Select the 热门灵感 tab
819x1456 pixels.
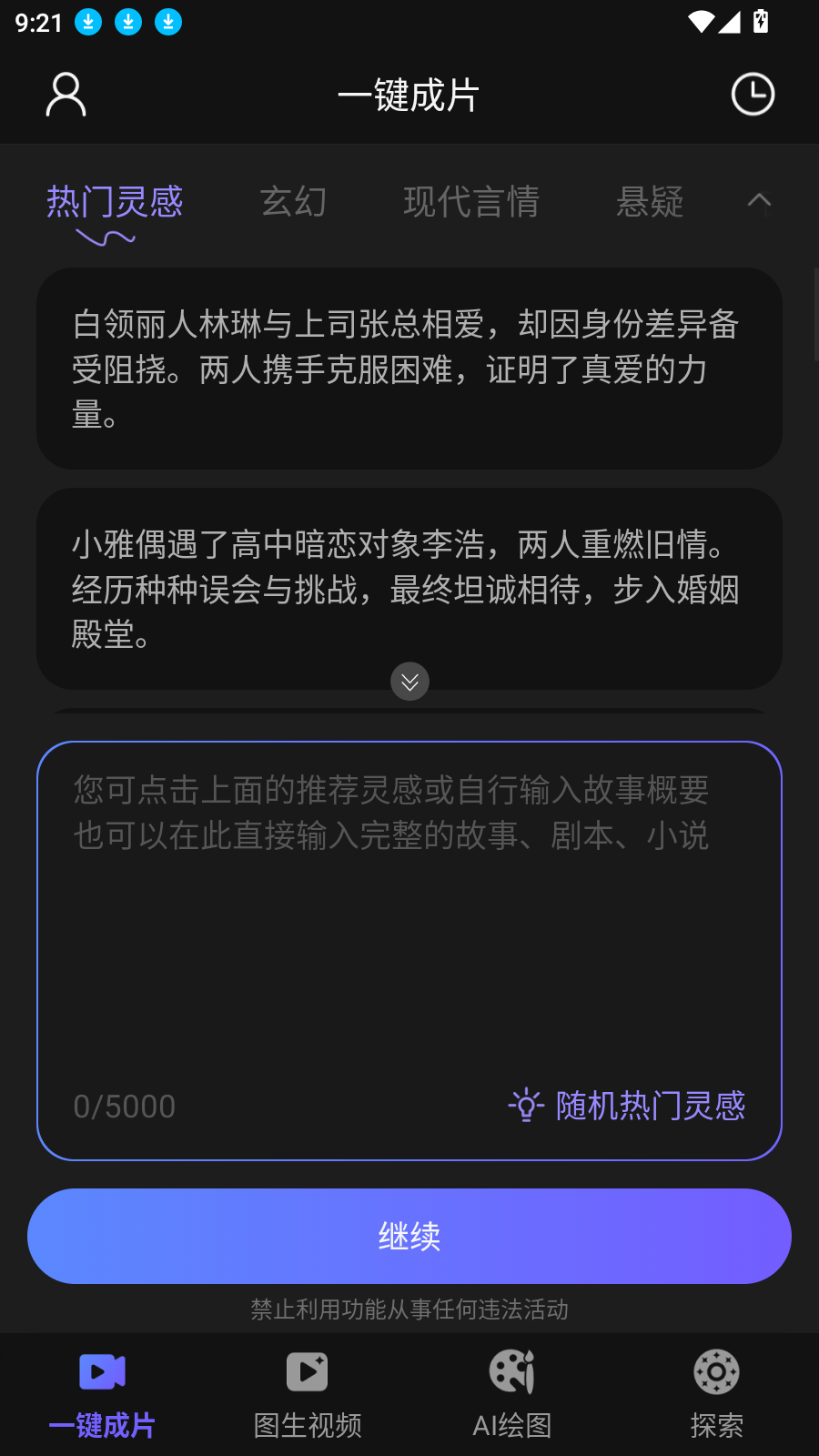point(114,202)
